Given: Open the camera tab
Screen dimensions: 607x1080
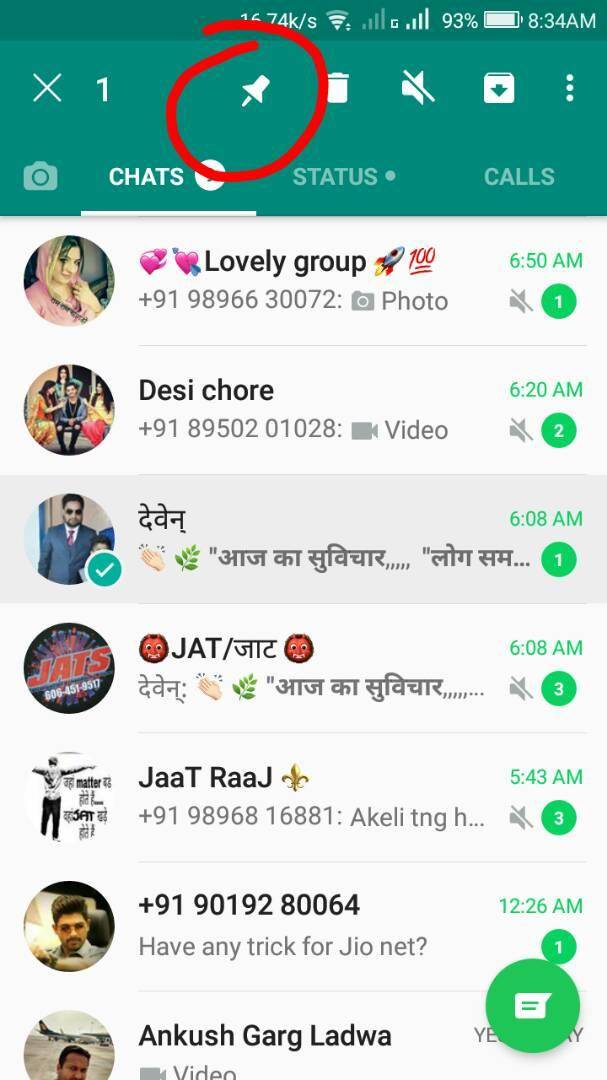Looking at the screenshot, I should coord(40,177).
